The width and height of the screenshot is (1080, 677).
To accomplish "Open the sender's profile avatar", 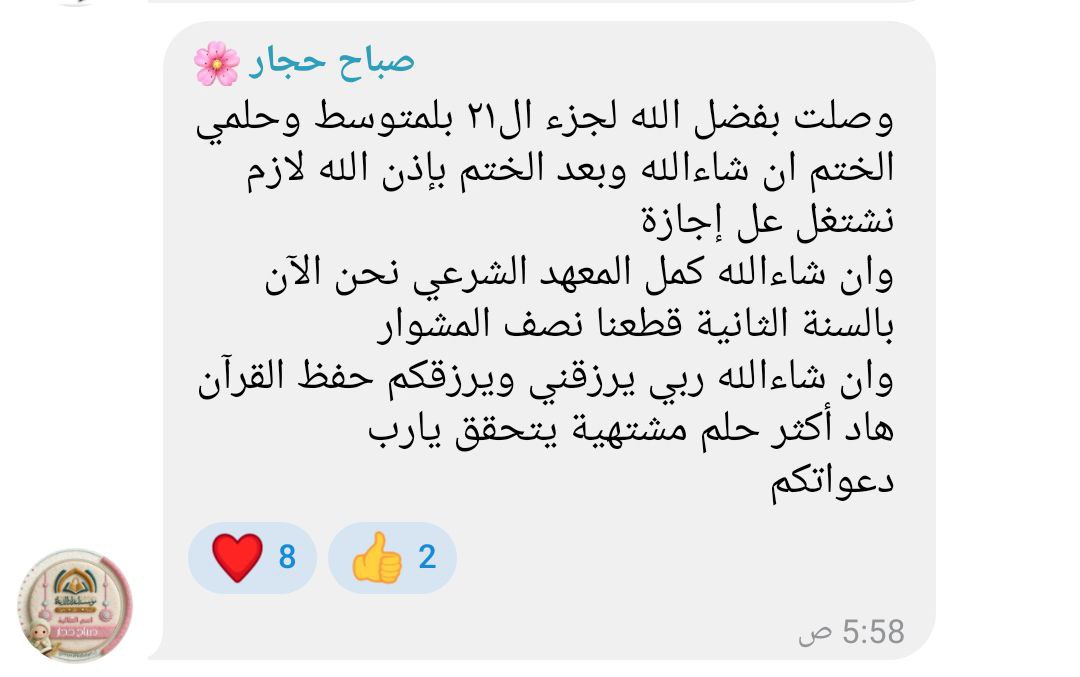I will pyautogui.click(x=74, y=606).
